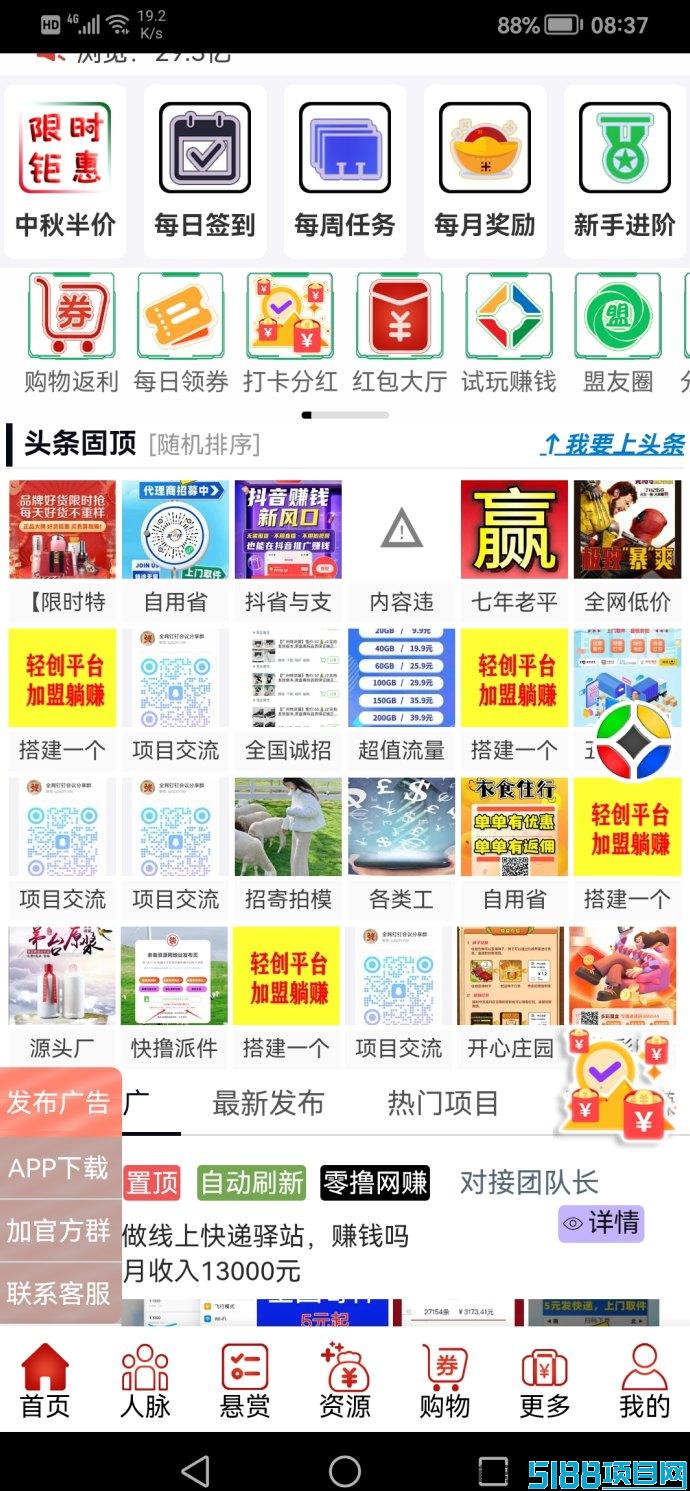Switch to the 热门项目 tab
The height and width of the screenshot is (1491, 690).
[x=443, y=1103]
